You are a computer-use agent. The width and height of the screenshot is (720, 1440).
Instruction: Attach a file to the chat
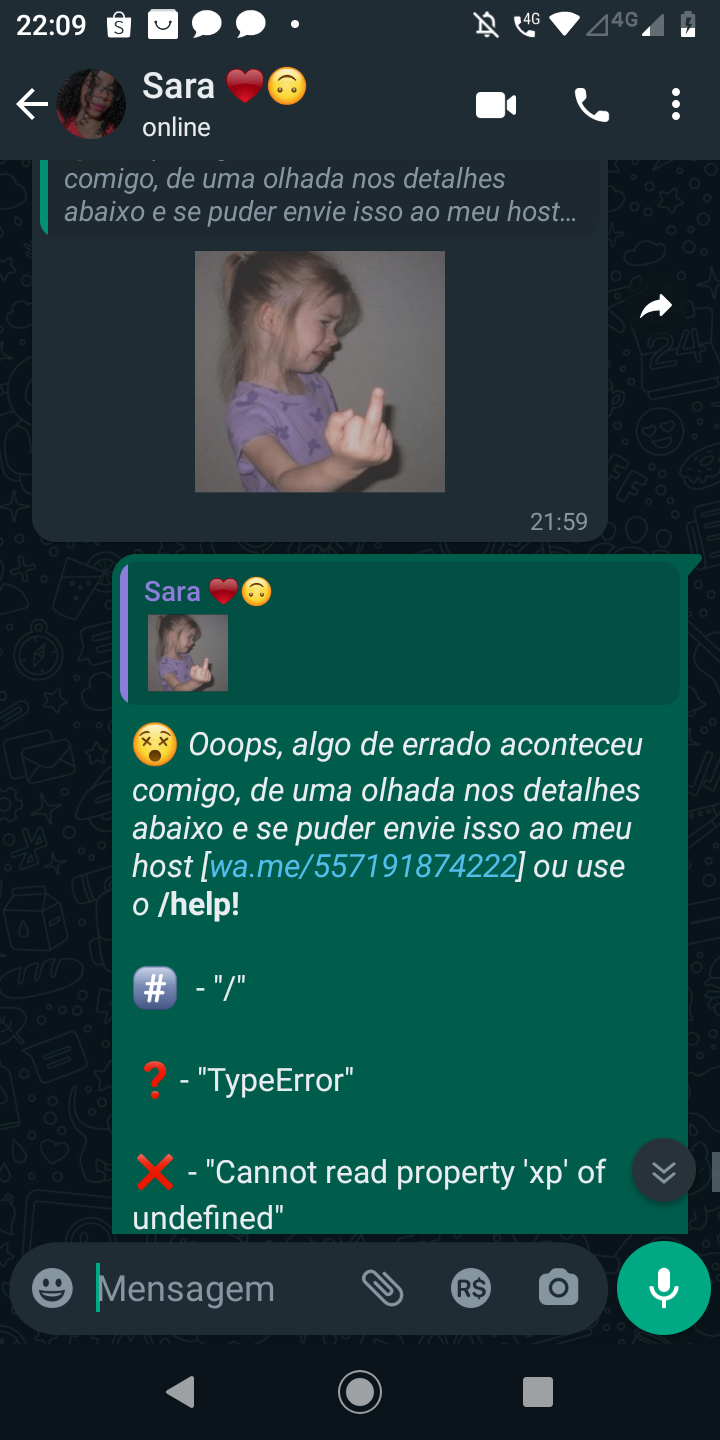[382, 1288]
